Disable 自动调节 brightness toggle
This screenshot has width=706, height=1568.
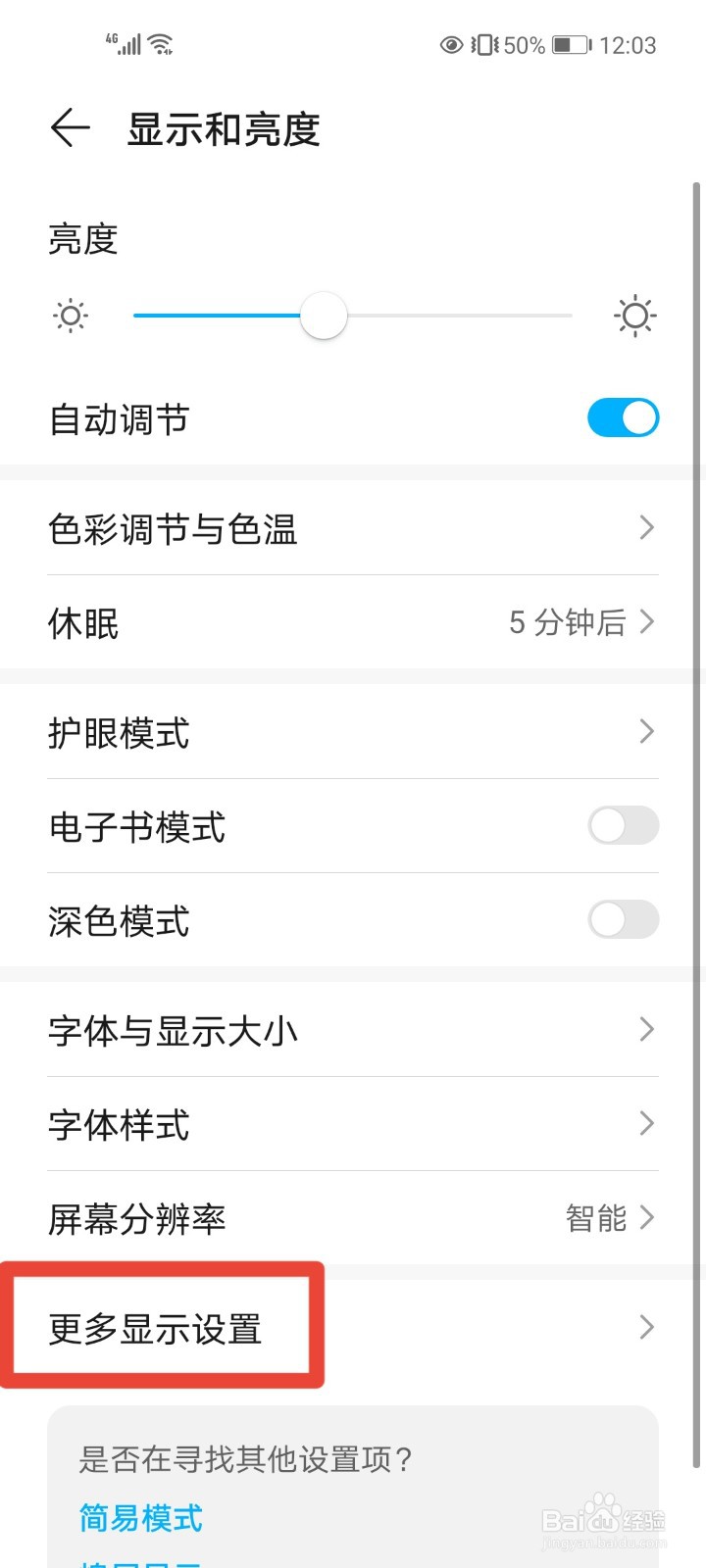(624, 416)
